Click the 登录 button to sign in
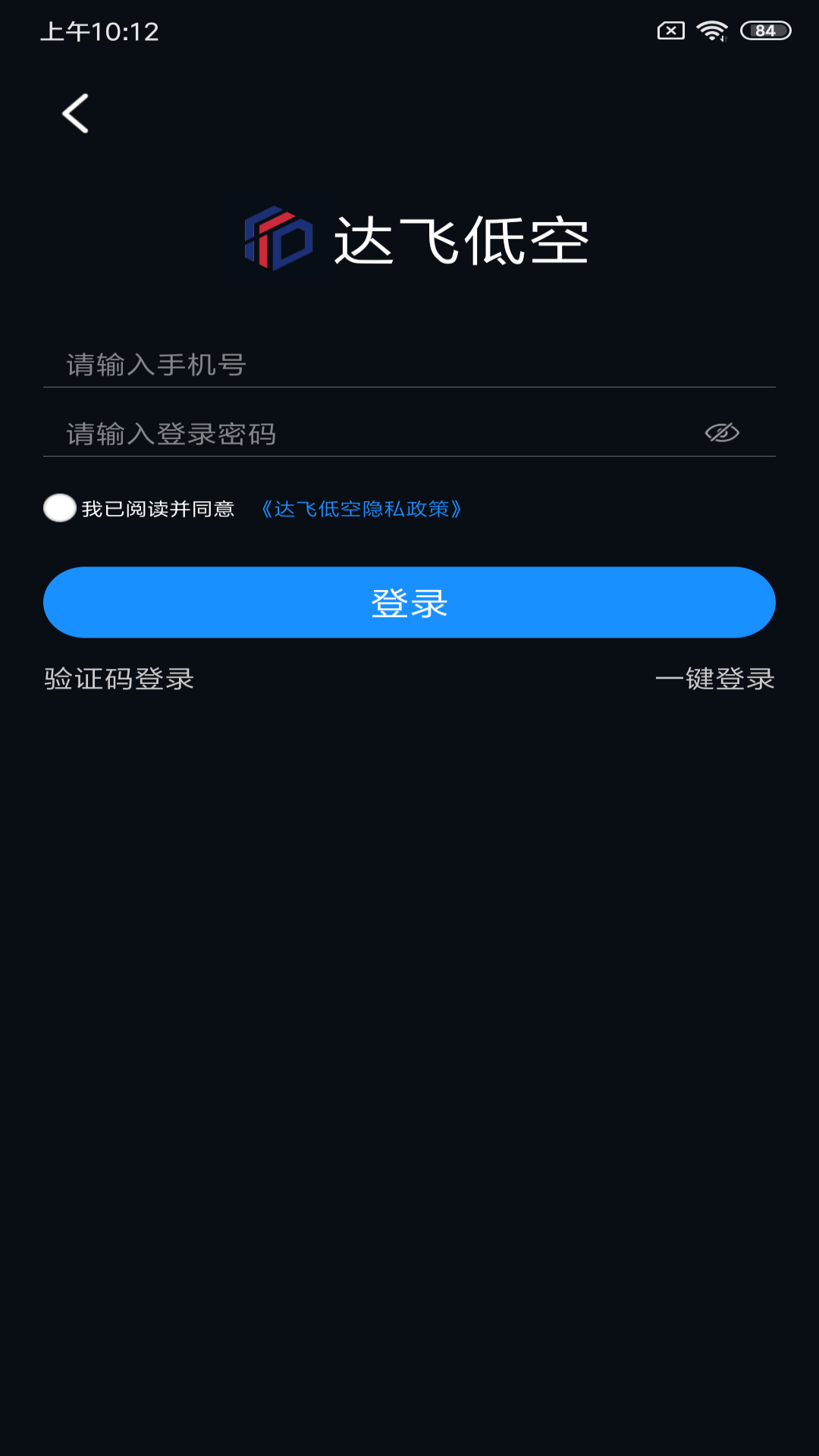Viewport: 819px width, 1456px height. point(409,602)
